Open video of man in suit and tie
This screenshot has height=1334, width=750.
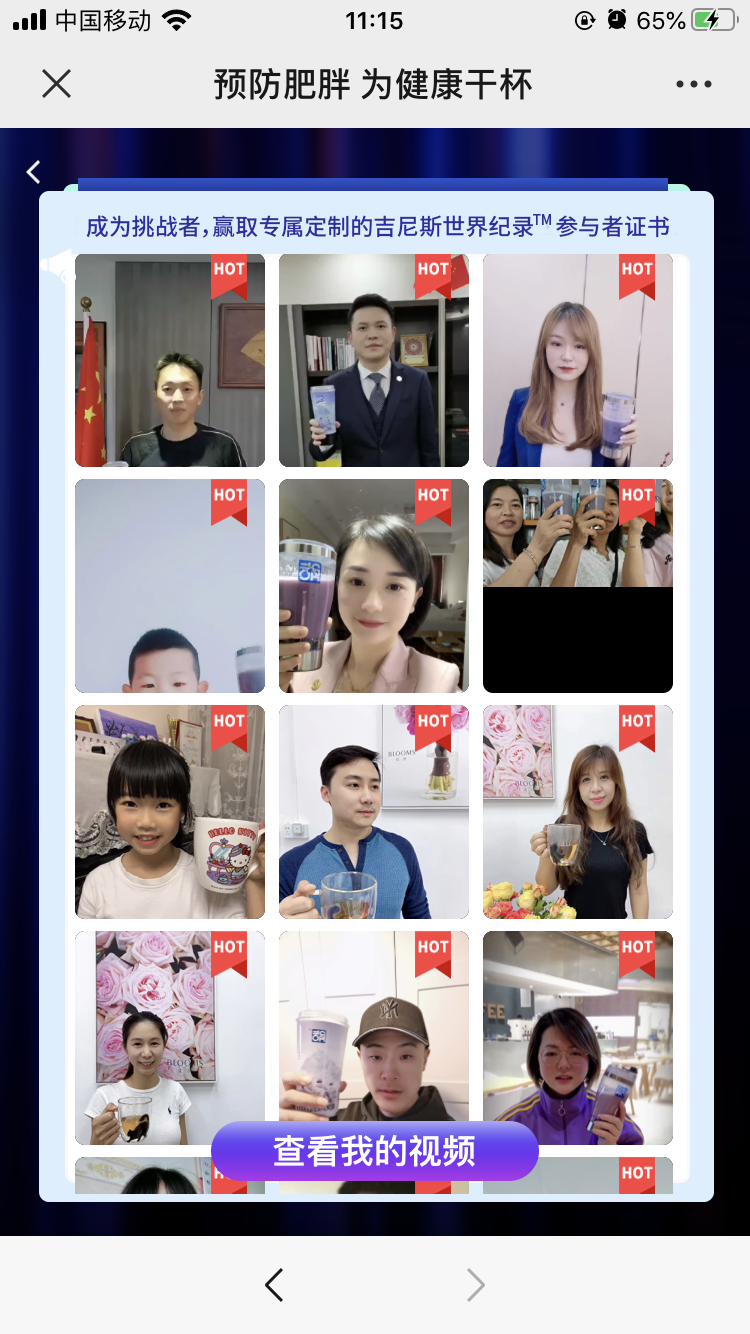374,361
